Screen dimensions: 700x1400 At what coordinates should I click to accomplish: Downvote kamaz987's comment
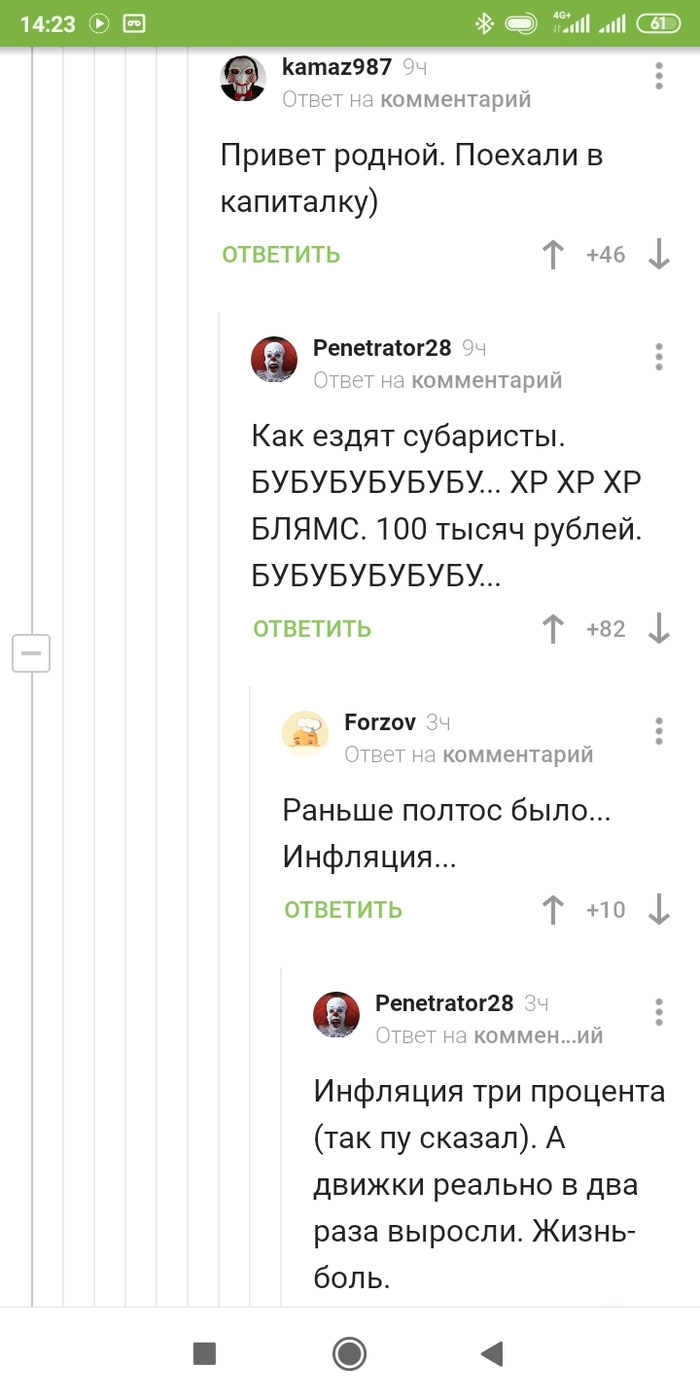(x=658, y=254)
